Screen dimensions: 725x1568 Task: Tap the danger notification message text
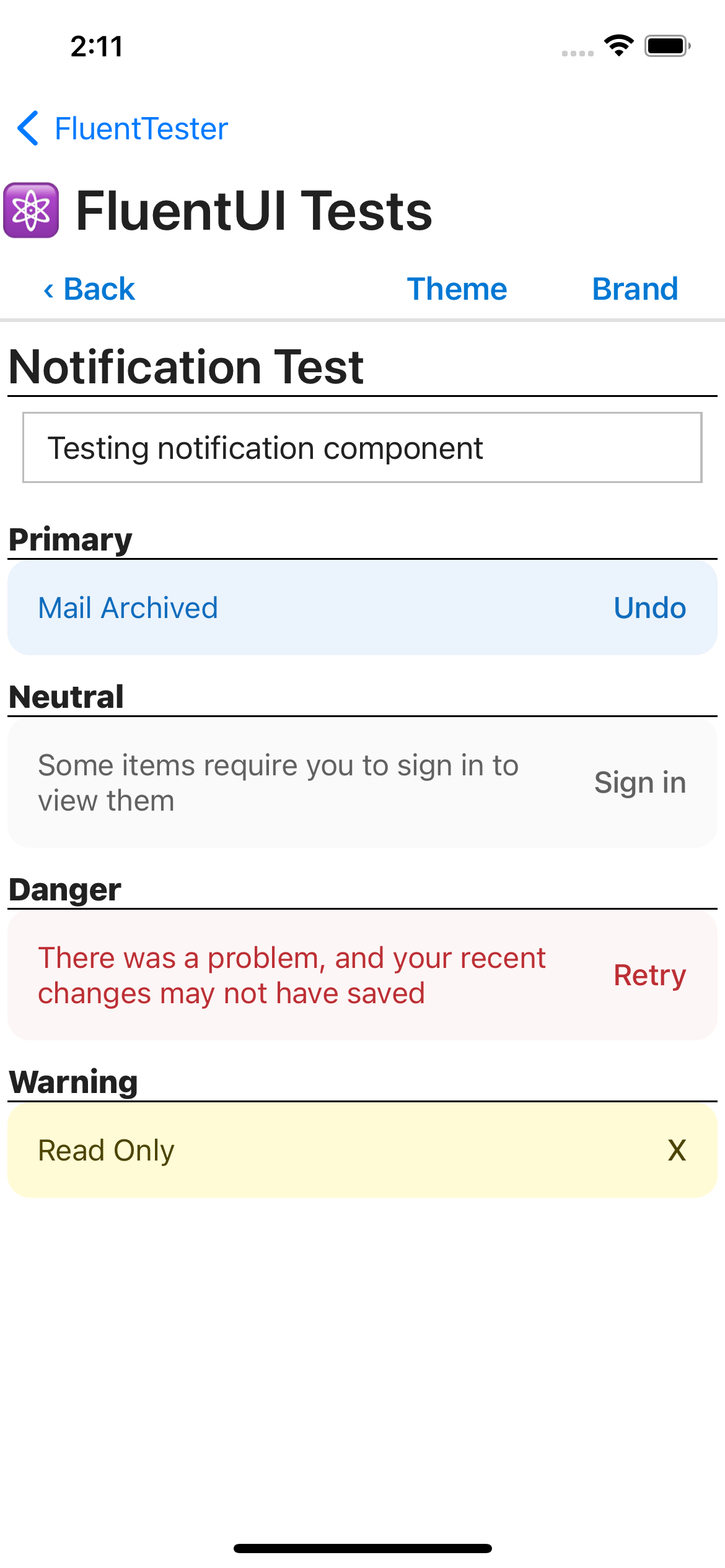pyautogui.click(x=291, y=974)
